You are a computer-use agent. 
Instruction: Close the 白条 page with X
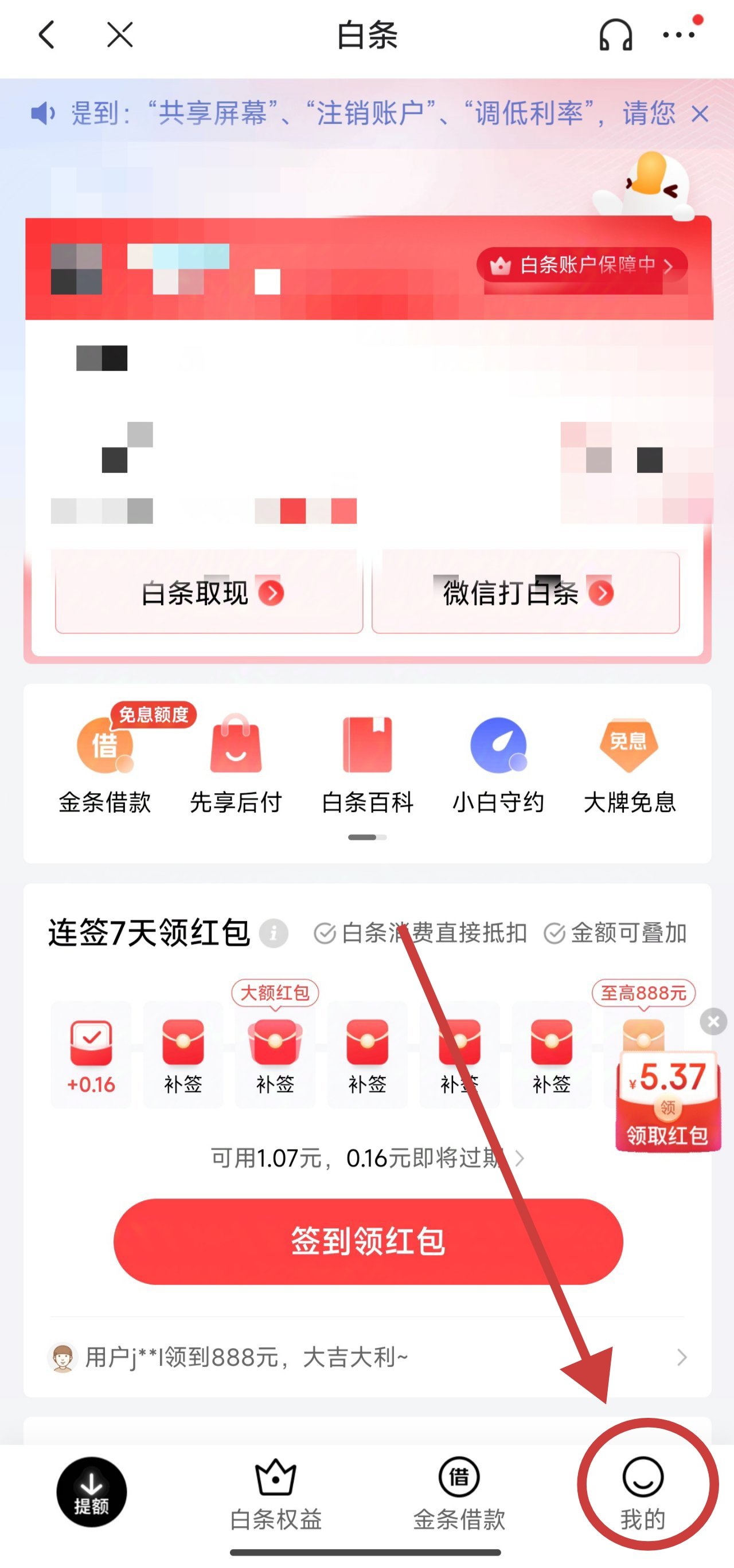click(119, 35)
